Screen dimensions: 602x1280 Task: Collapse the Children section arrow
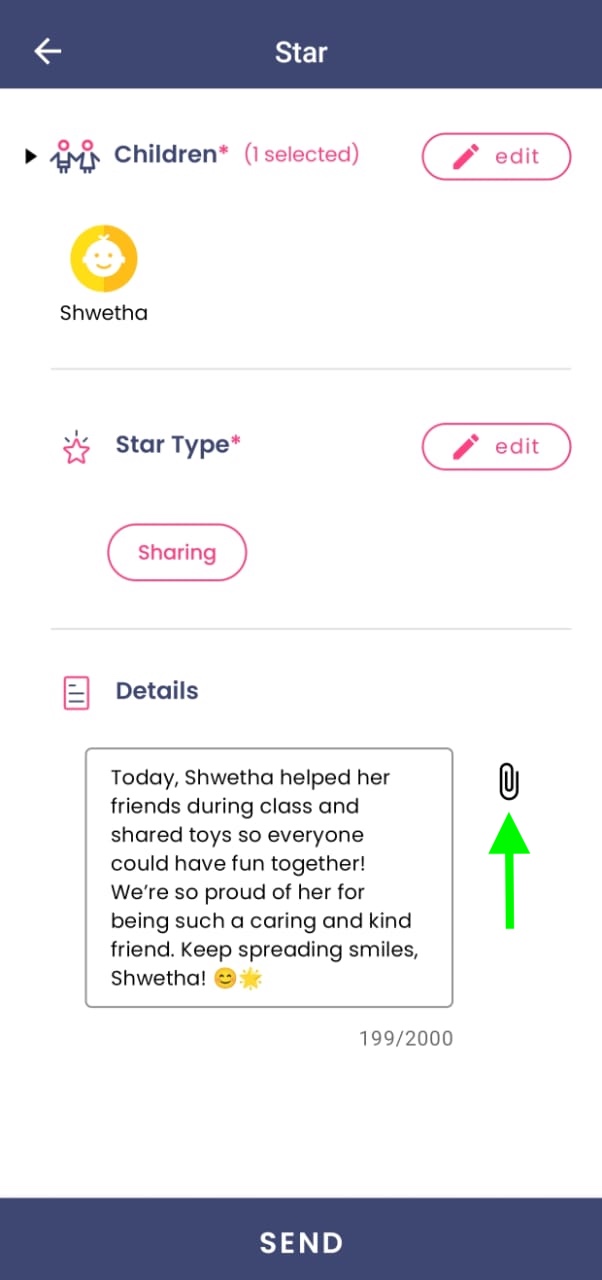31,156
